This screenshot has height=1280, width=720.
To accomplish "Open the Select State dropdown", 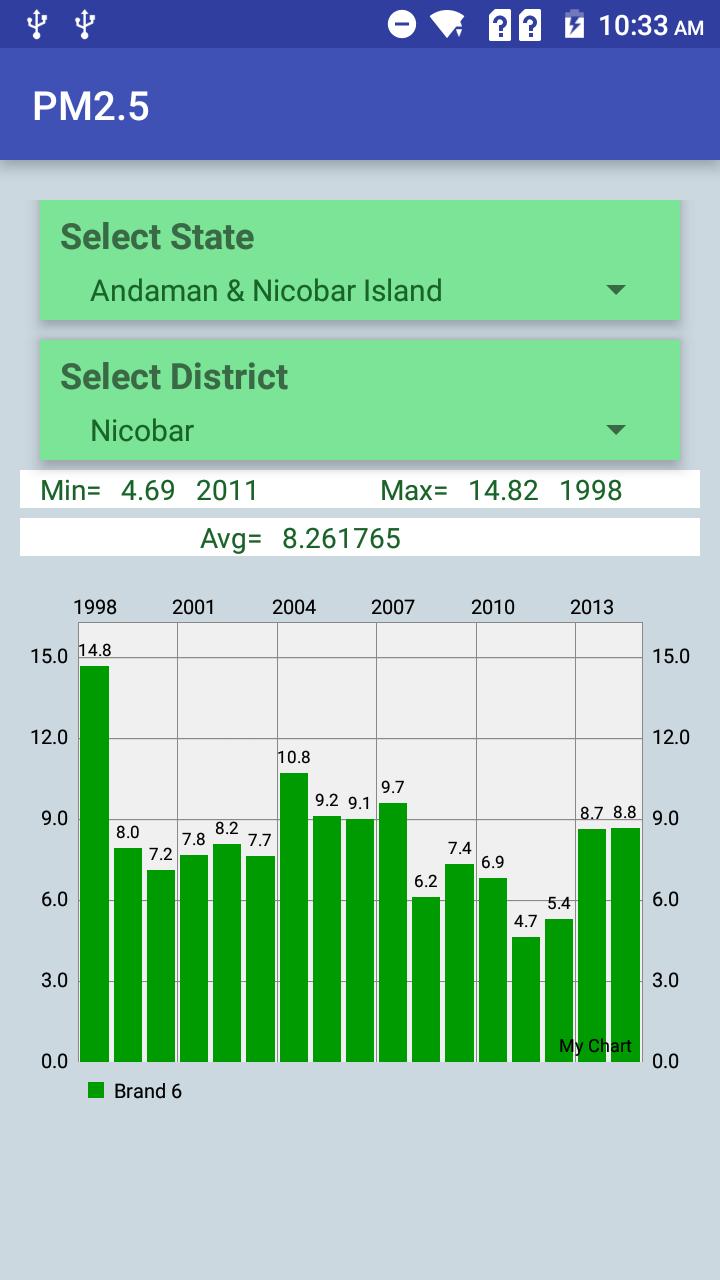I will 358,291.
